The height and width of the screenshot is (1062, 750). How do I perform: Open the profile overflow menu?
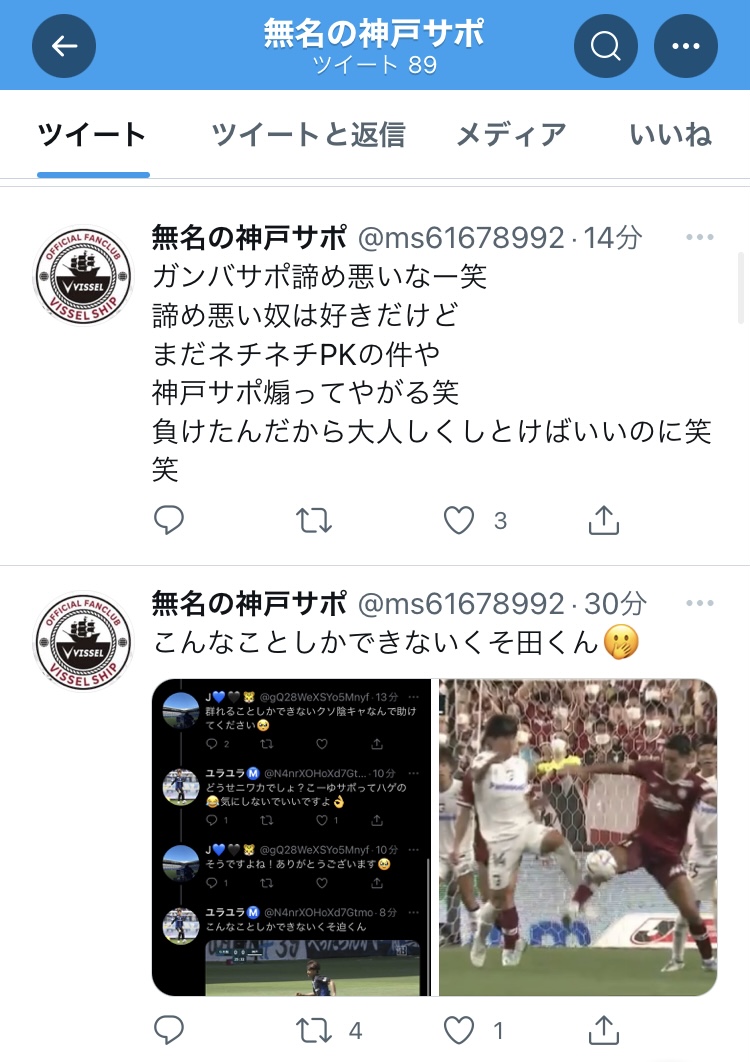pos(686,46)
